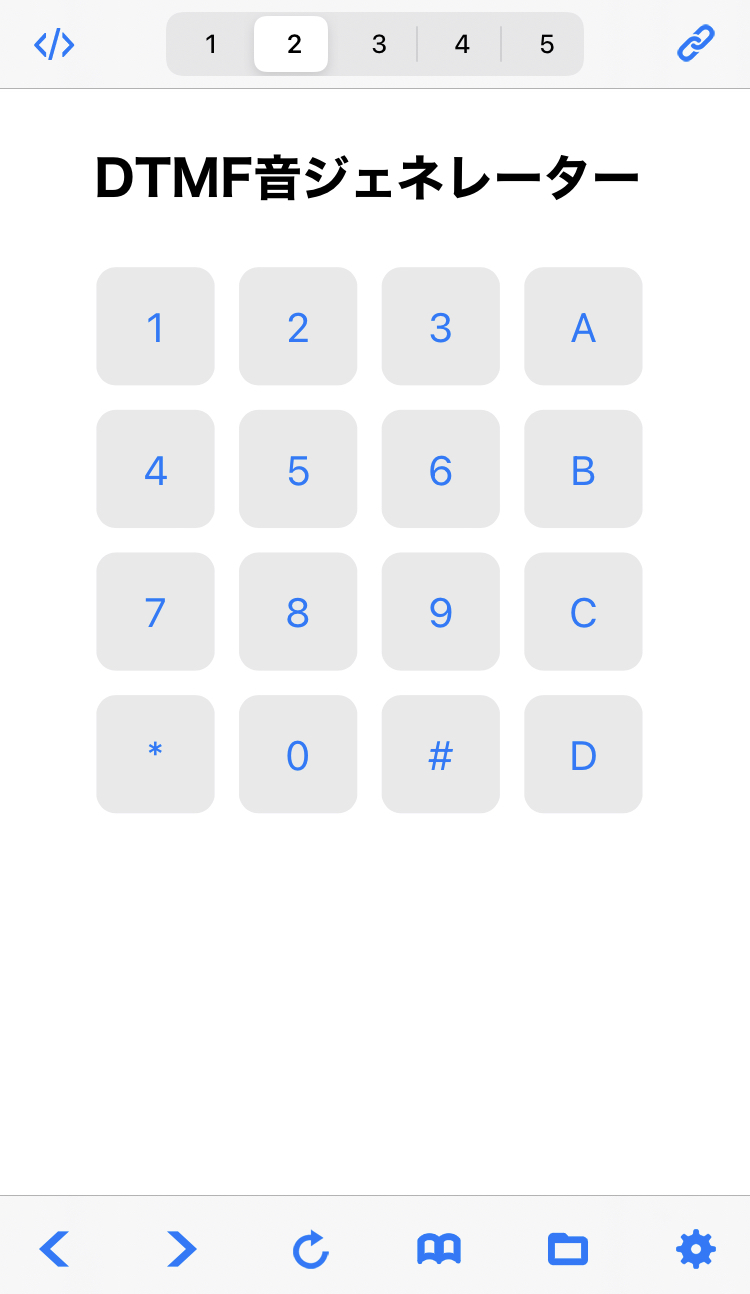Go back to the previous page
The width and height of the screenshot is (750, 1294).
click(x=54, y=1249)
